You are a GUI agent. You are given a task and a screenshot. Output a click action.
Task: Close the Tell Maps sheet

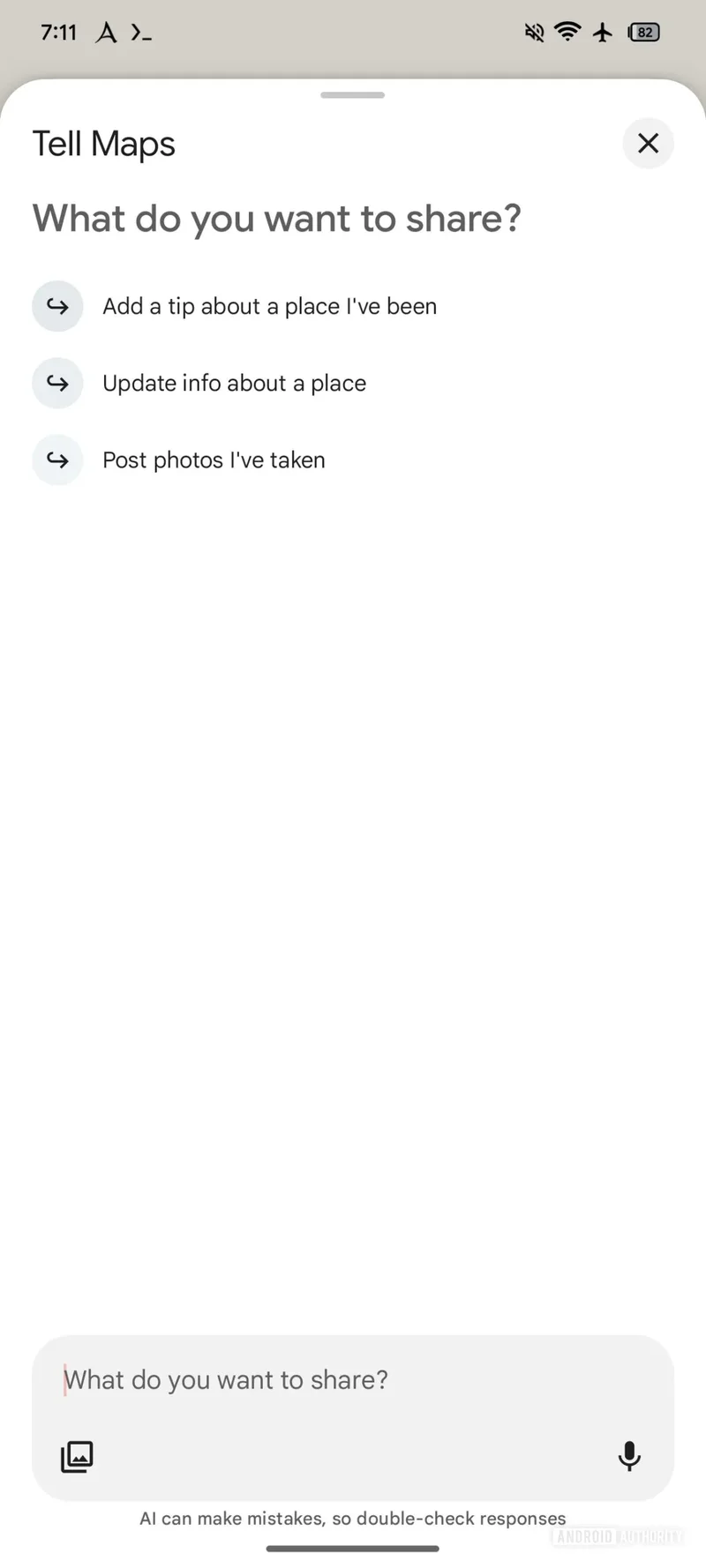tap(648, 143)
